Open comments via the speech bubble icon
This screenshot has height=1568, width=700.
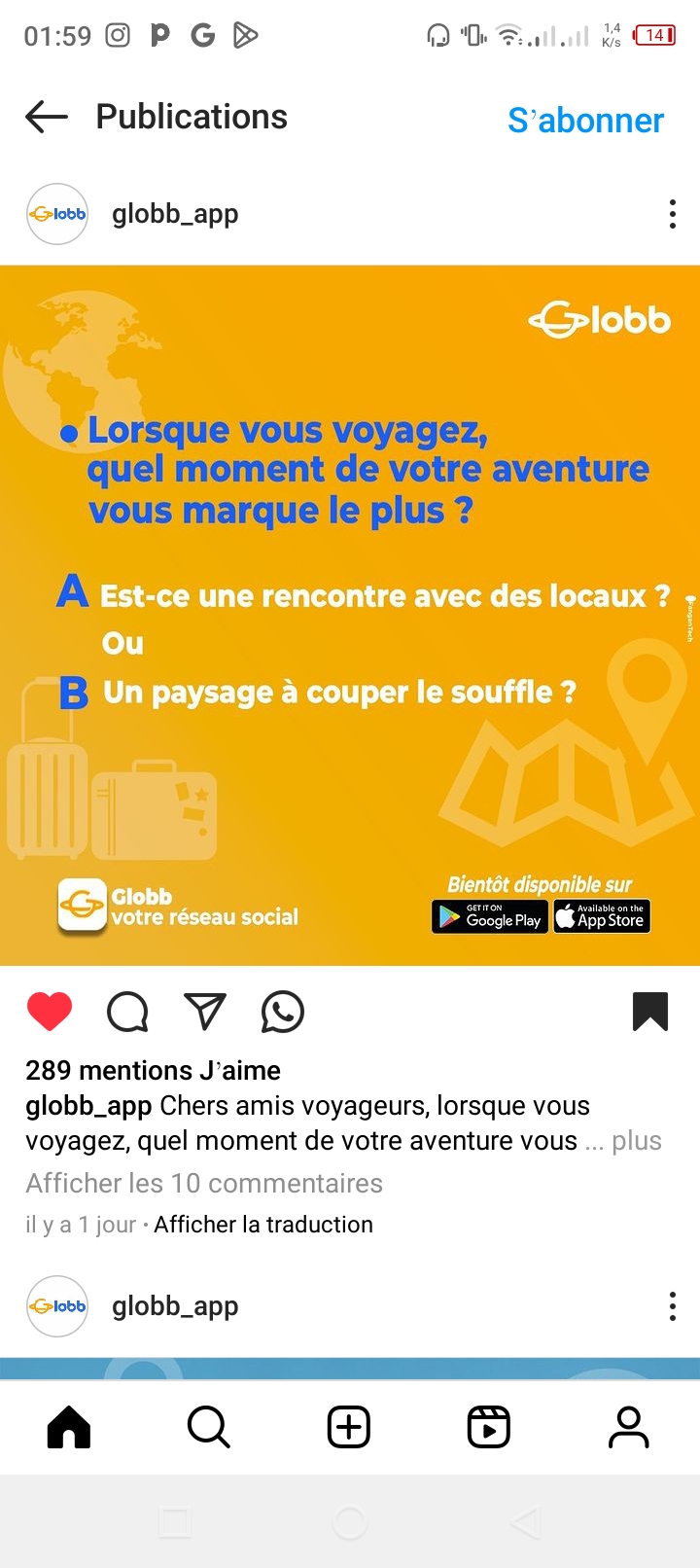(127, 1012)
